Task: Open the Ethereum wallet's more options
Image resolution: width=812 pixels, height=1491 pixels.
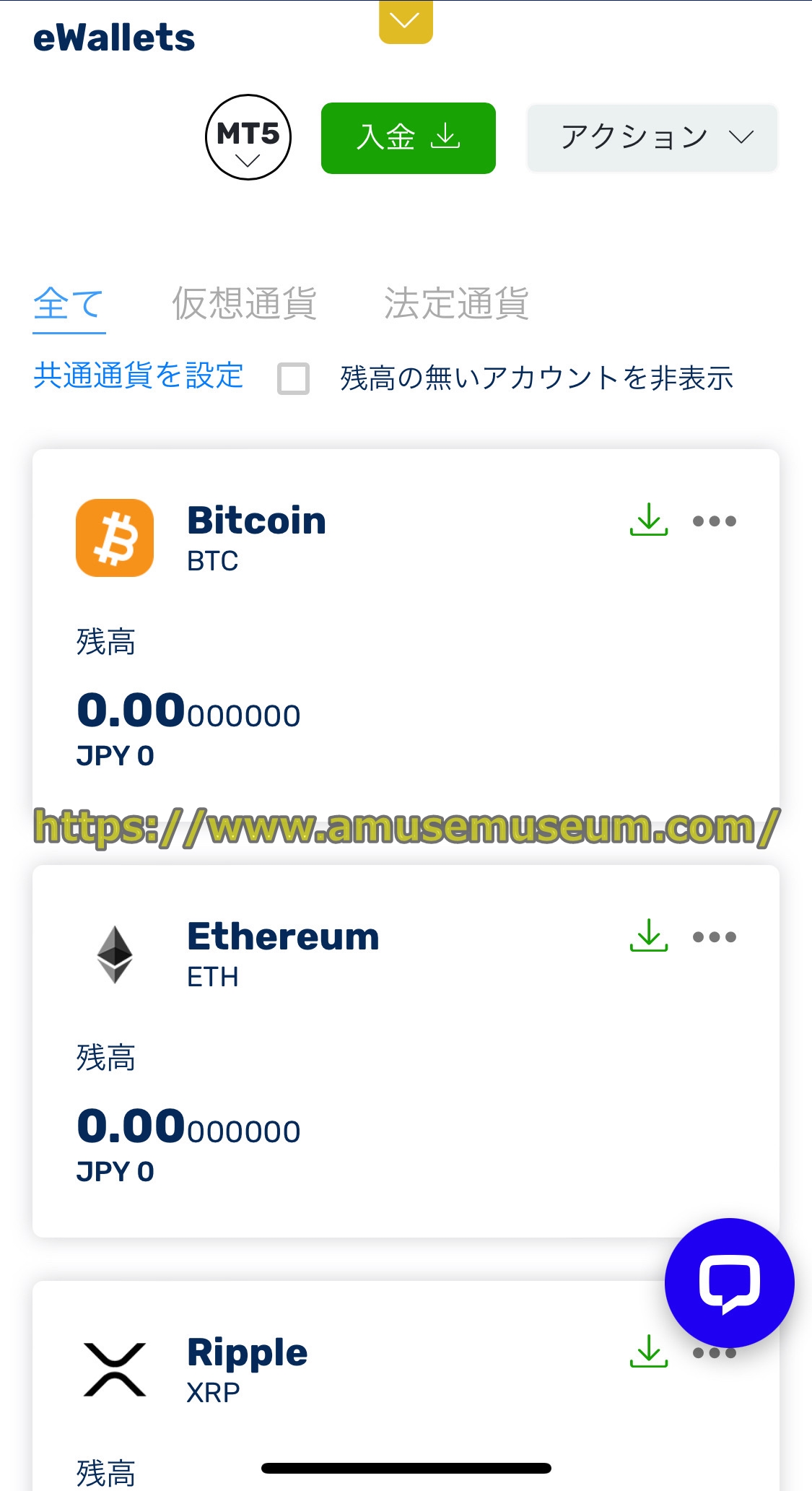Action: pyautogui.click(x=714, y=937)
